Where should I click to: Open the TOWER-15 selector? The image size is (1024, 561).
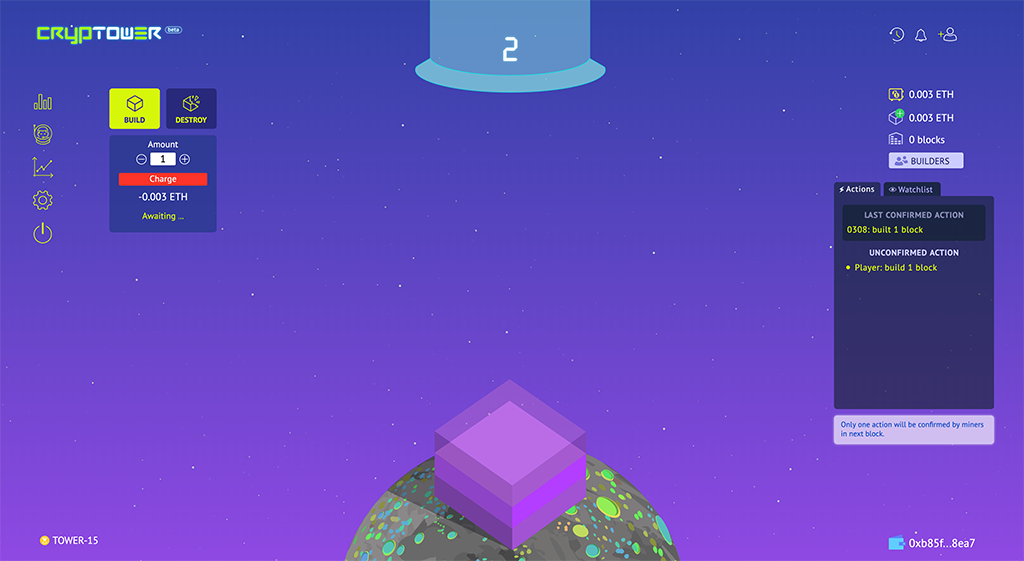pos(69,541)
